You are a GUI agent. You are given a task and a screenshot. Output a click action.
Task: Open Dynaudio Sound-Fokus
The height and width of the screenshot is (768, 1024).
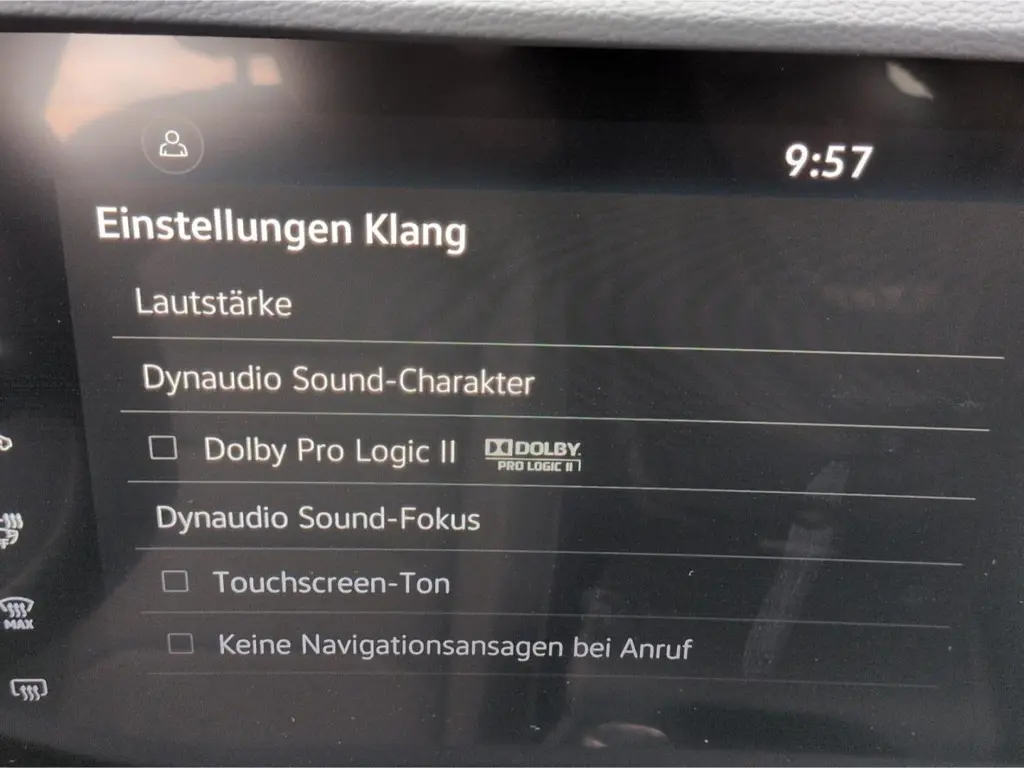pyautogui.click(x=318, y=519)
